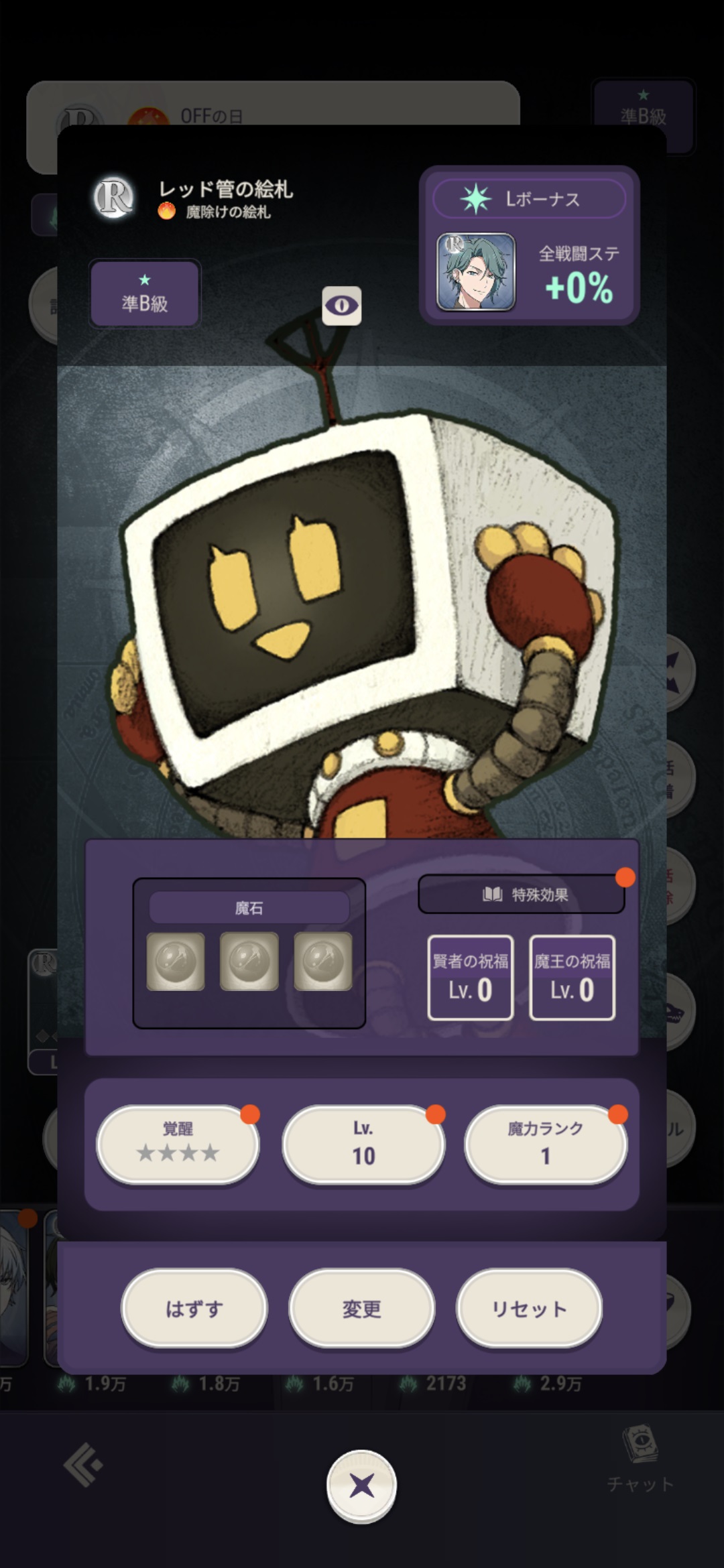
Task: Open the Lv. 10 level-up button
Action: pos(363,1145)
